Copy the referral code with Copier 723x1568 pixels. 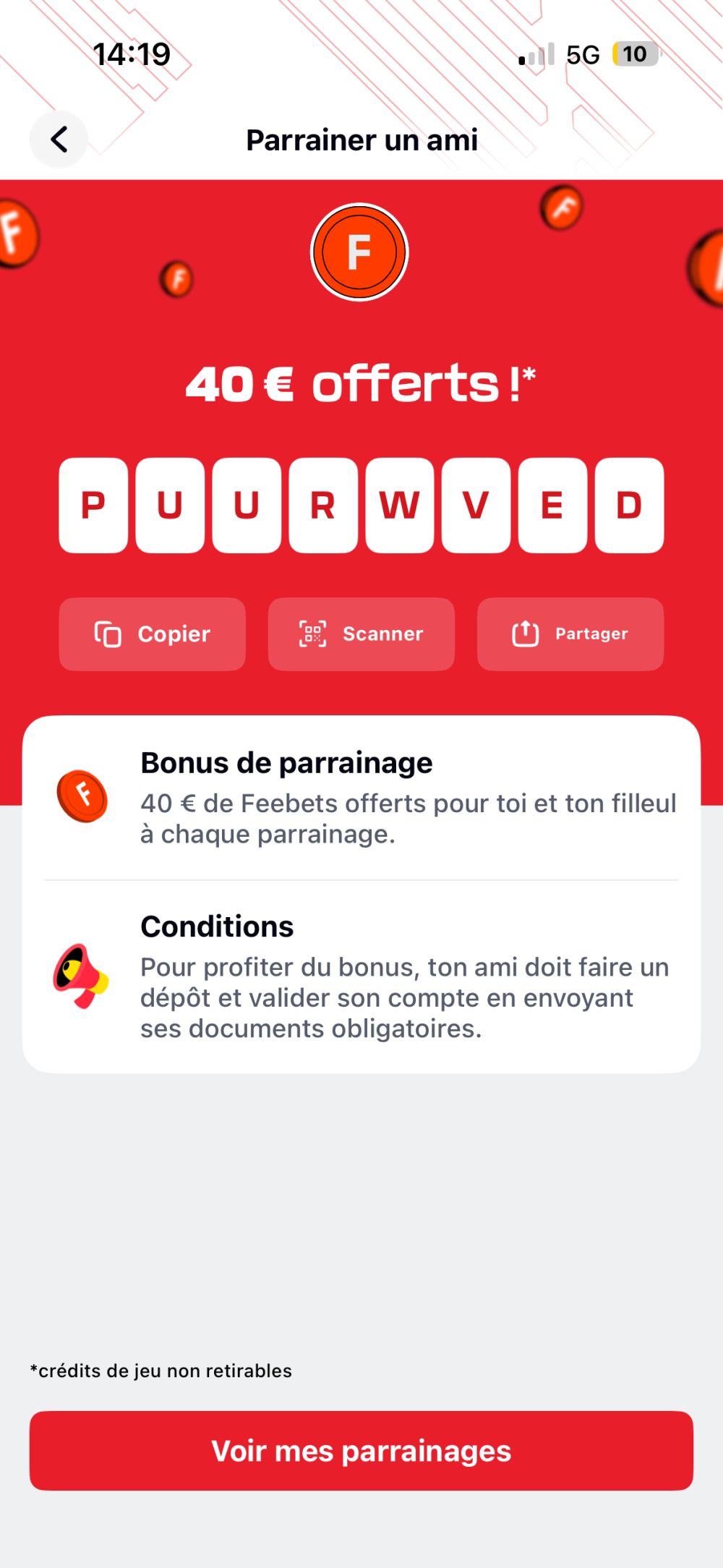point(153,634)
